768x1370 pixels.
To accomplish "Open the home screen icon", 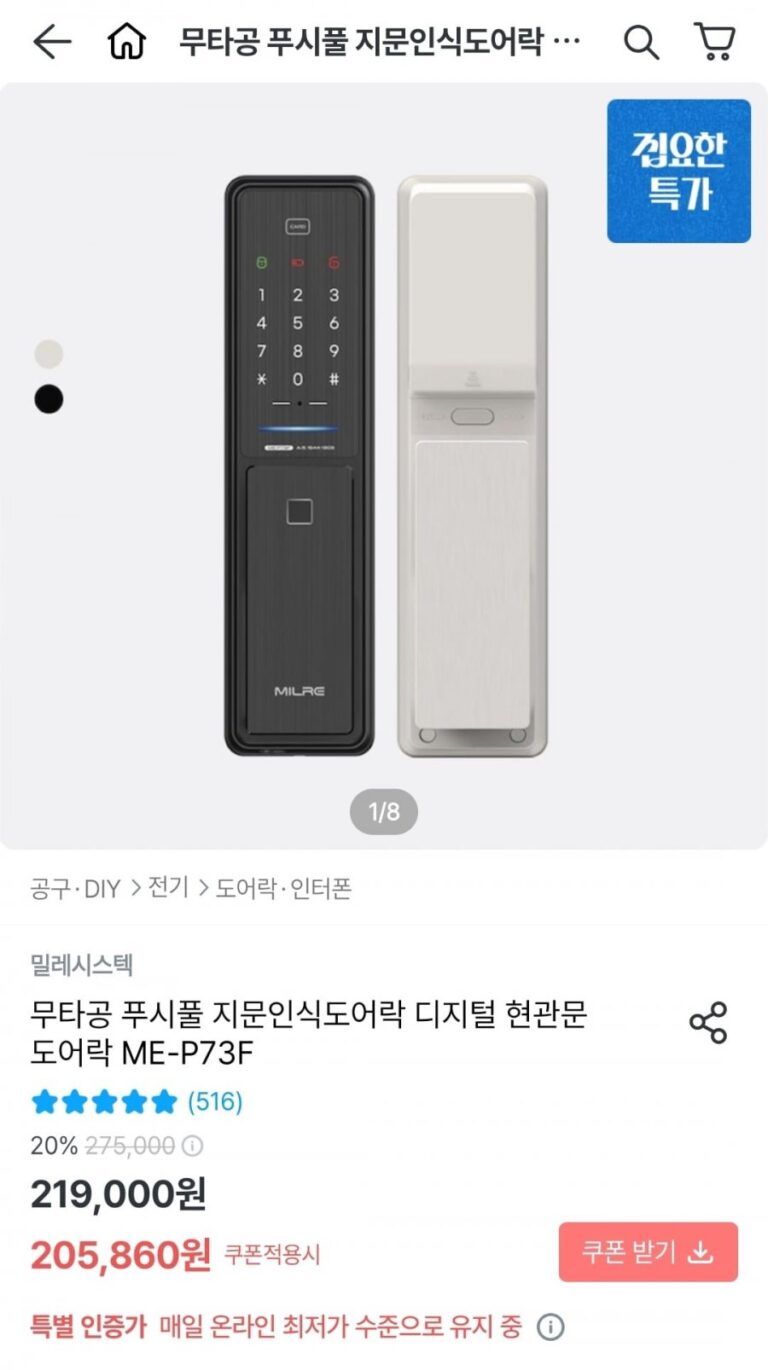I will (127, 41).
